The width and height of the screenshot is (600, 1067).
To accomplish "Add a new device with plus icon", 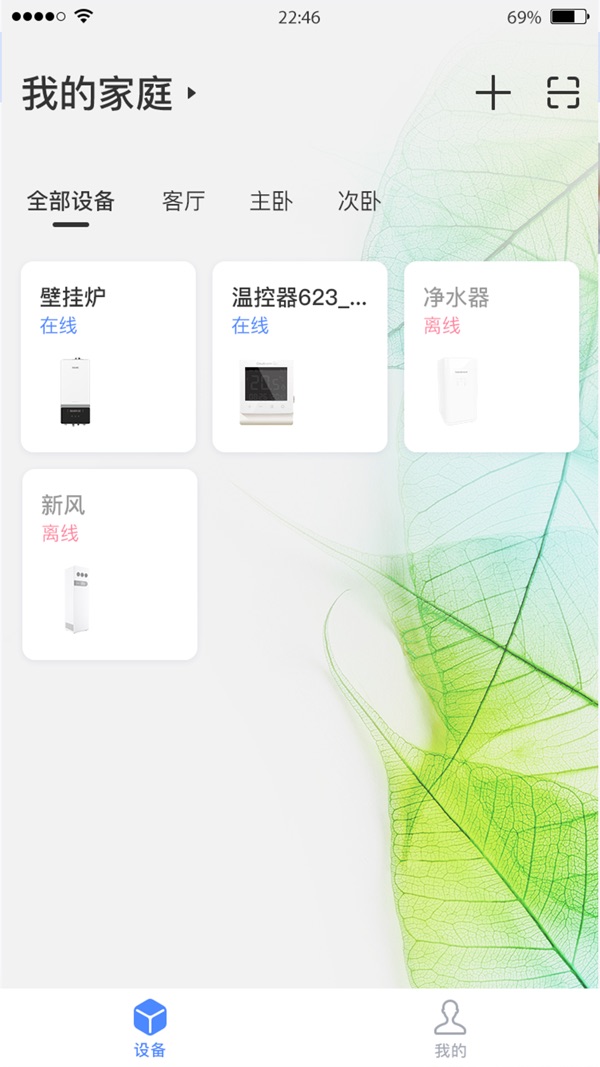I will pos(492,93).
